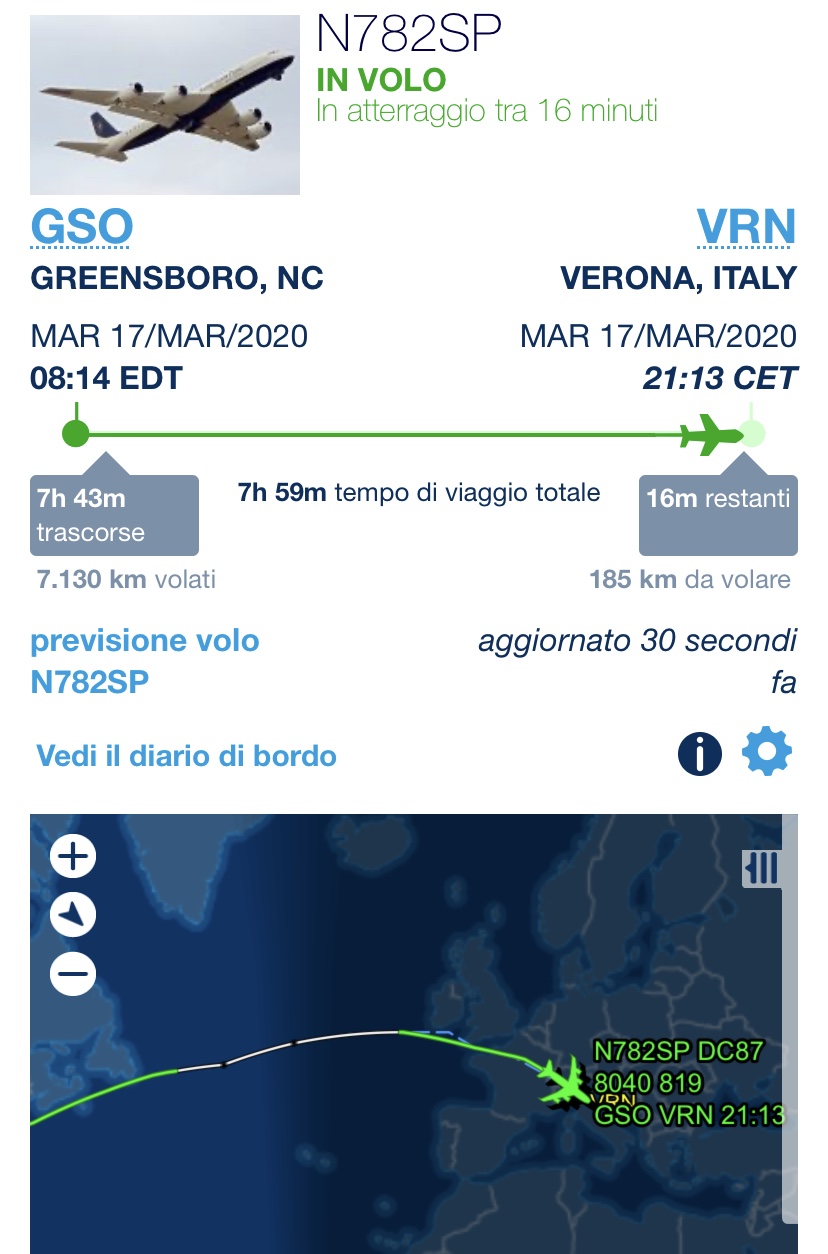Open the settings gear
Viewport: 828px width, 1254px height.
(x=767, y=752)
